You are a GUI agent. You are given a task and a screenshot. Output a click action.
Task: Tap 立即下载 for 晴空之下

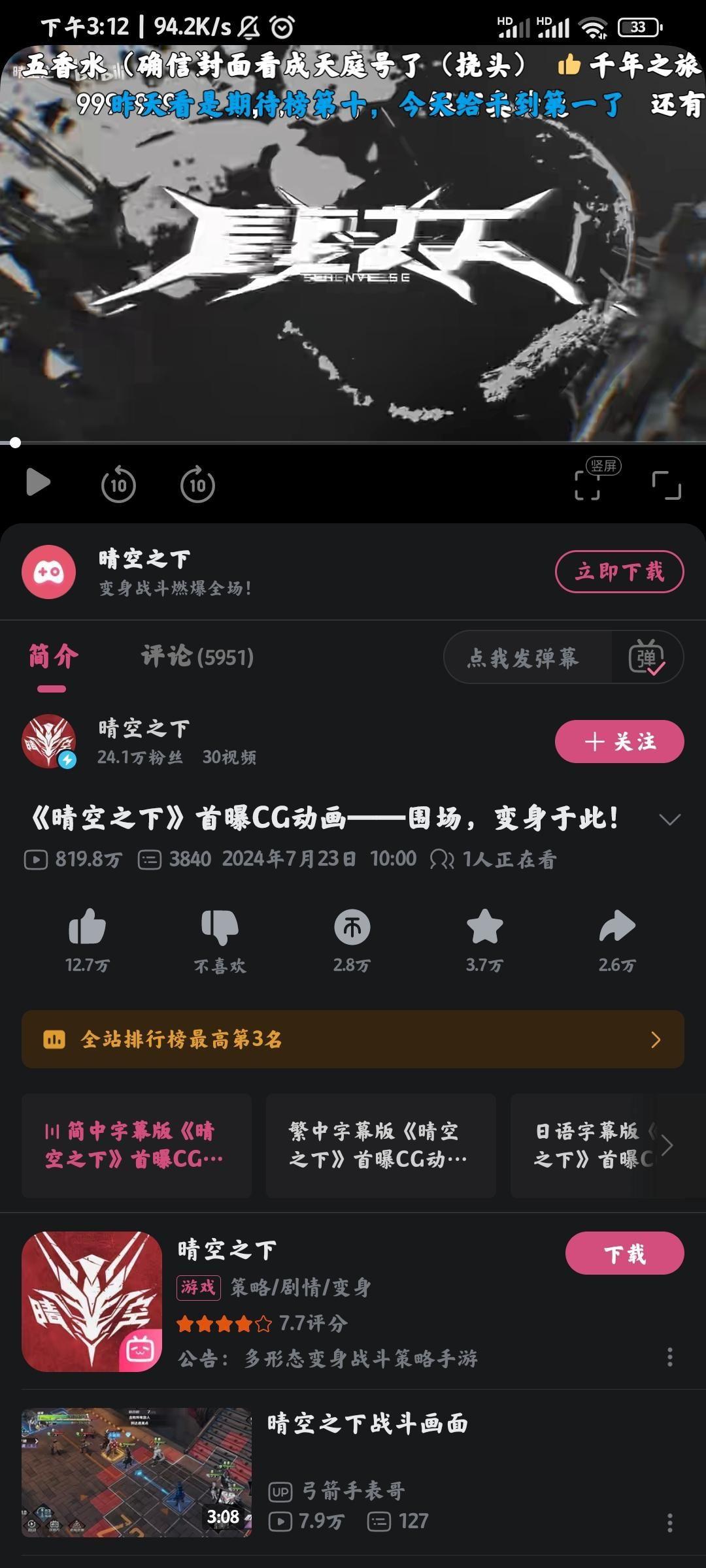pos(620,572)
